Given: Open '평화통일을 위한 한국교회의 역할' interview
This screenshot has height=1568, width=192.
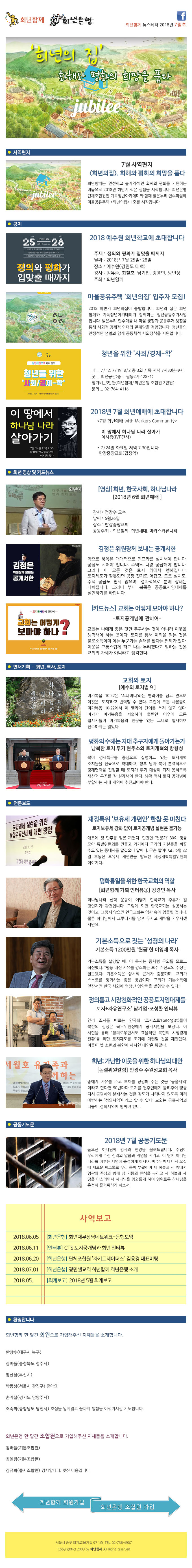Looking at the screenshot, I should pyautogui.click(x=137, y=880).
